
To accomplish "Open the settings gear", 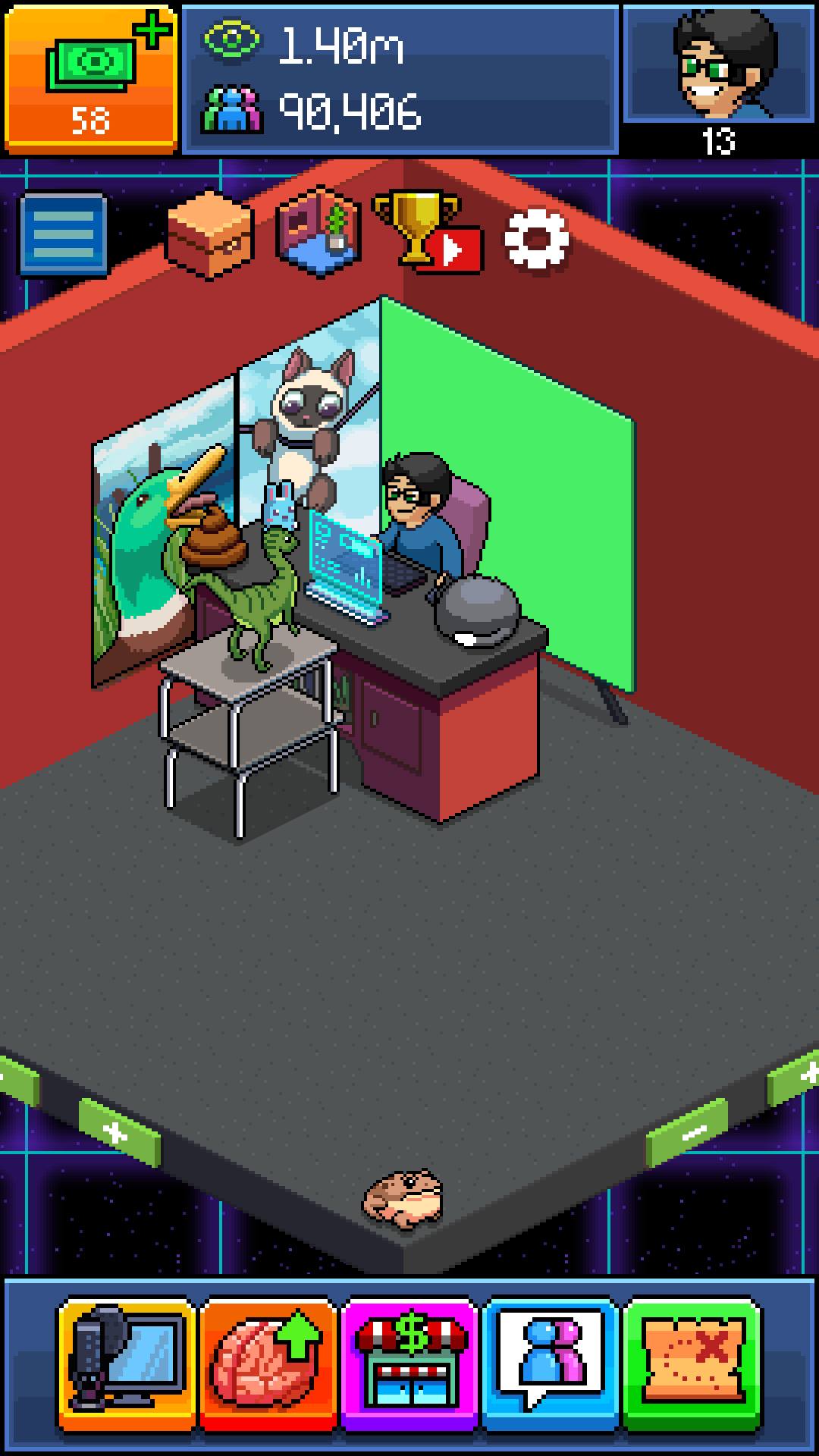I will point(537,240).
